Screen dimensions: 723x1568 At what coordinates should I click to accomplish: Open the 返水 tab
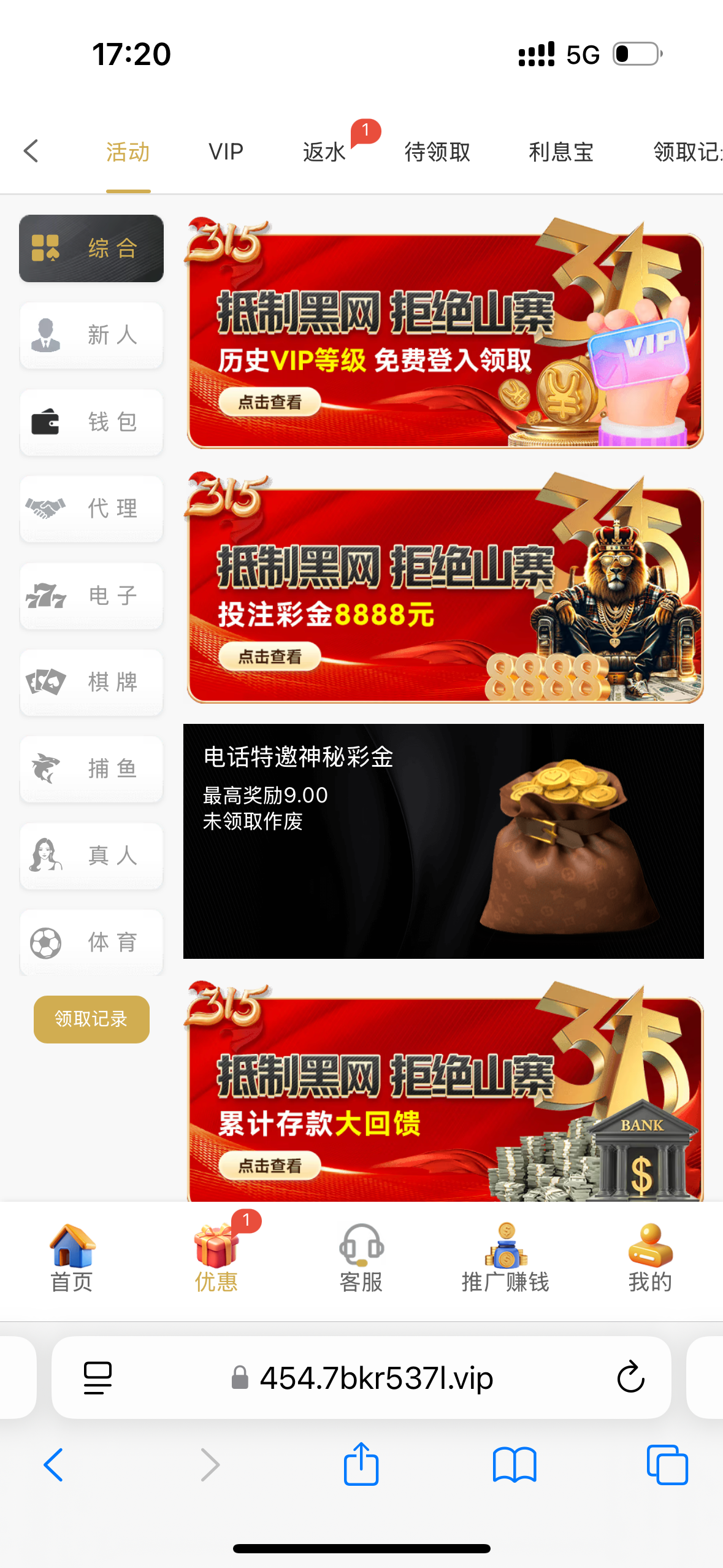pyautogui.click(x=324, y=152)
